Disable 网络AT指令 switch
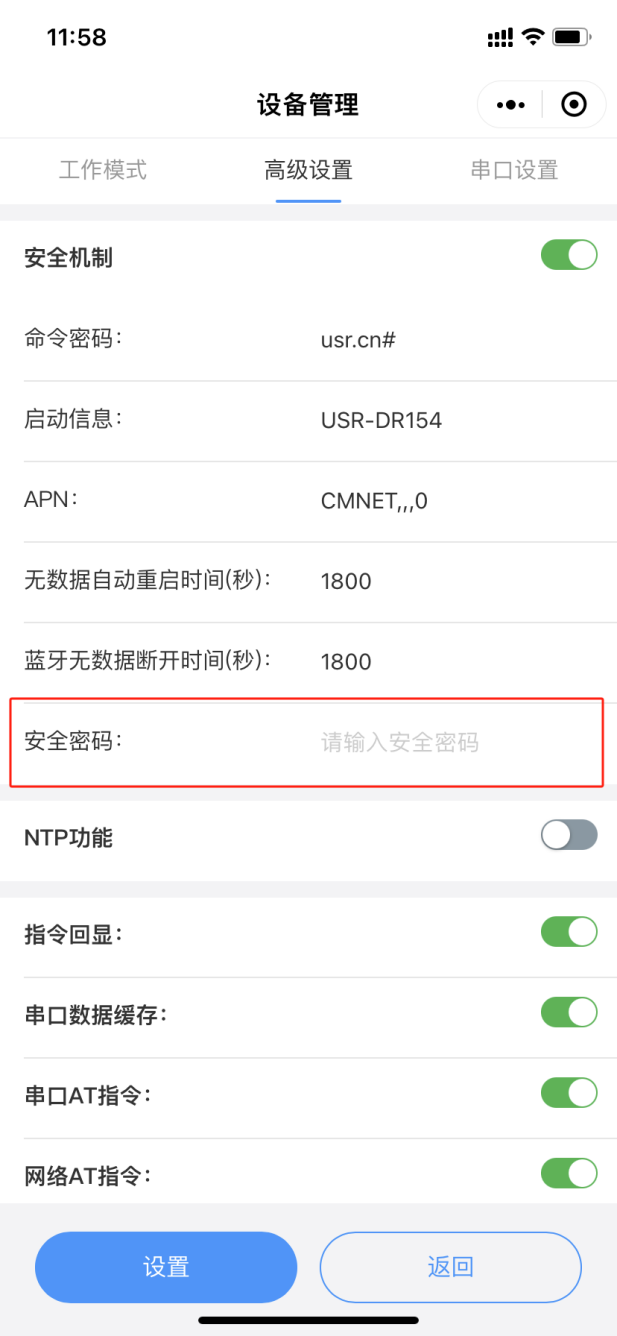The height and width of the screenshot is (1336, 617). [x=568, y=1172]
